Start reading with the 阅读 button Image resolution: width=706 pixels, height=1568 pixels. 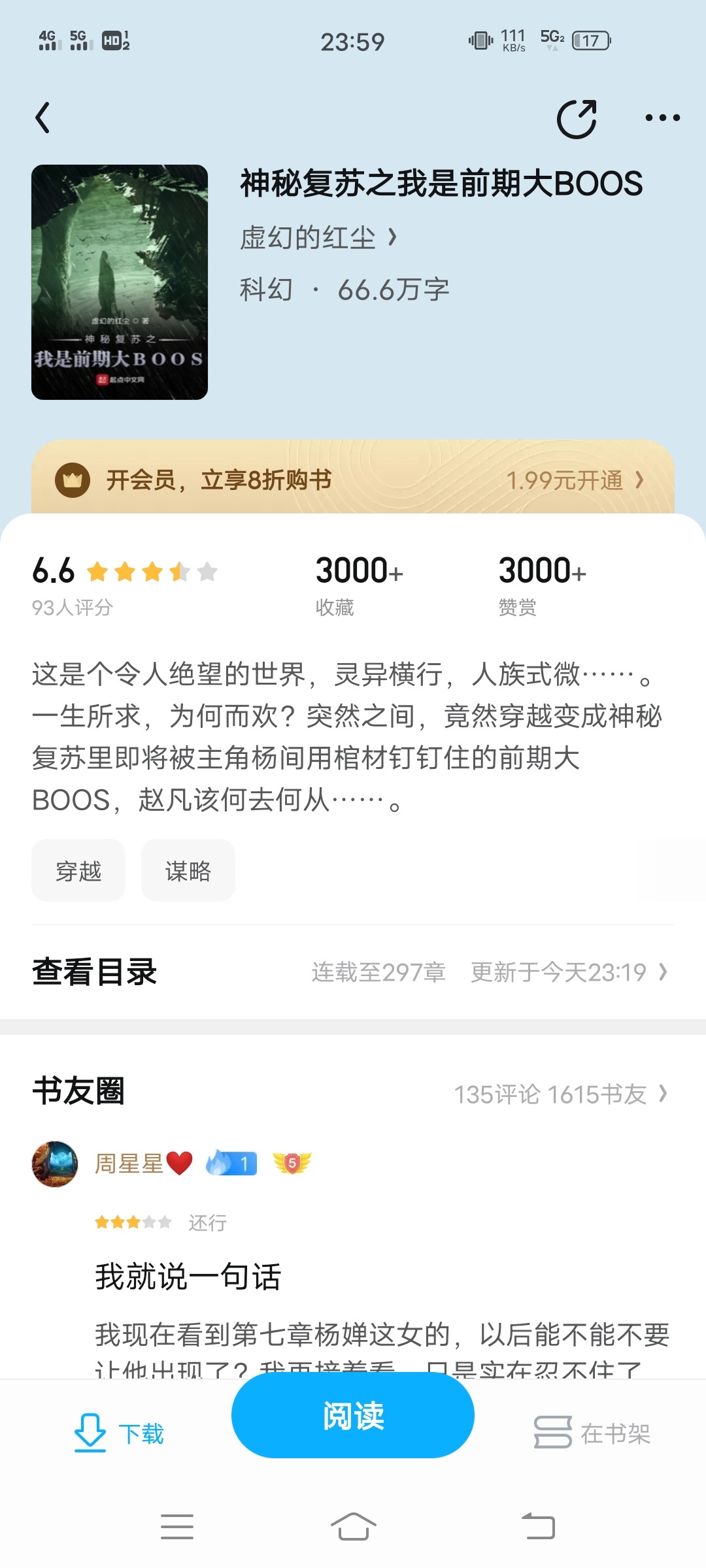pyautogui.click(x=353, y=1415)
